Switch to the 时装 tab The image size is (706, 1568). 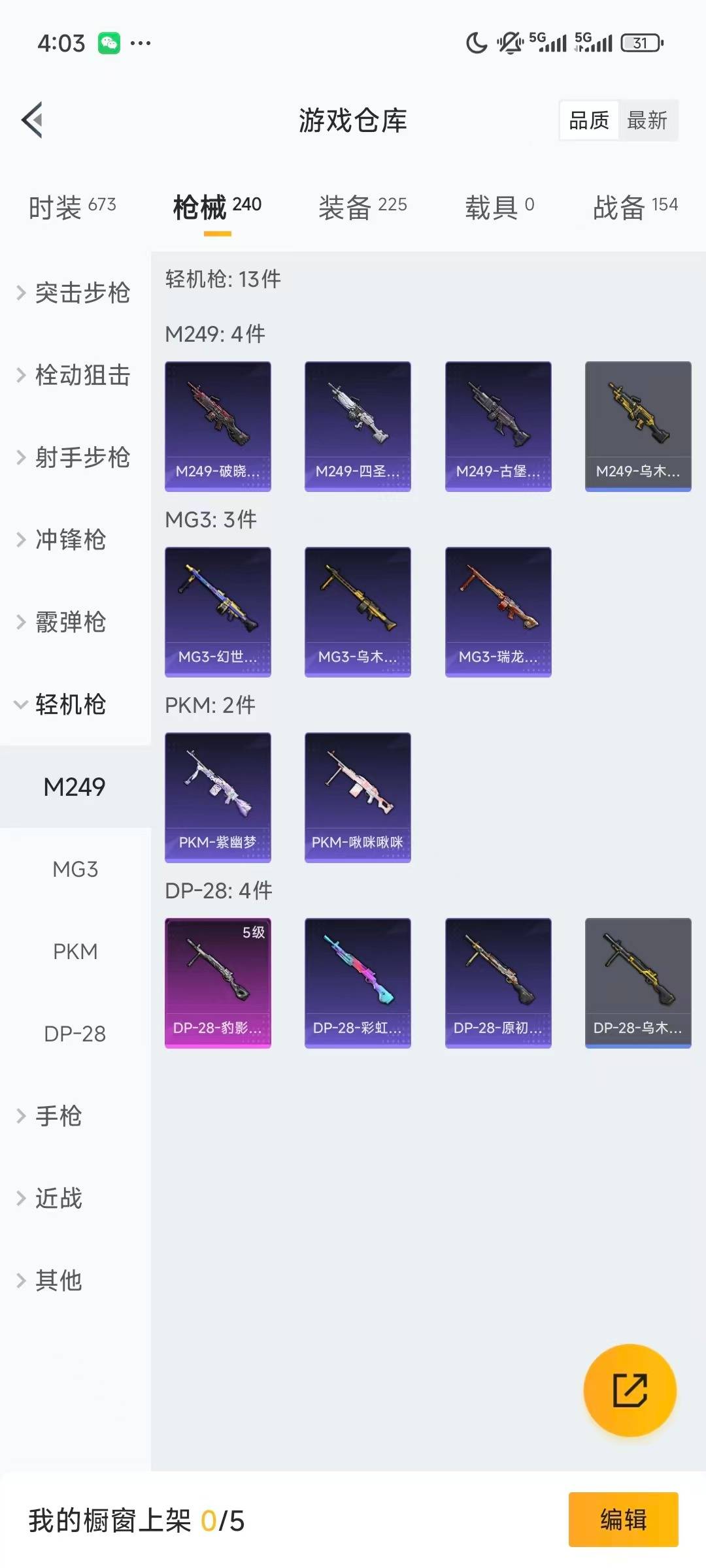[x=72, y=207]
